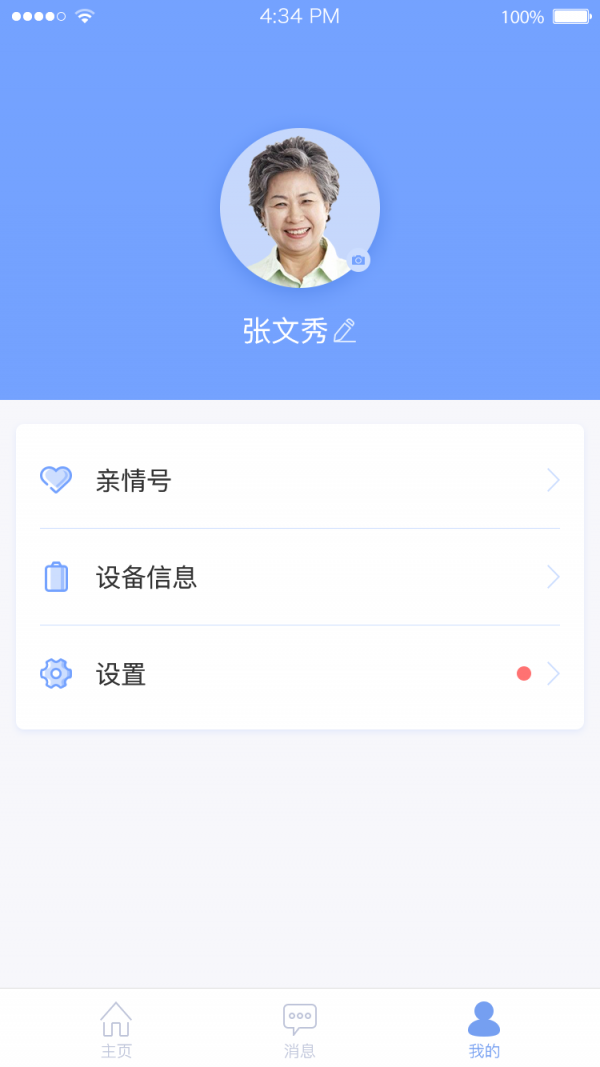Tap the camera icon on the profile photo
This screenshot has width=600, height=1067.
tap(358, 260)
